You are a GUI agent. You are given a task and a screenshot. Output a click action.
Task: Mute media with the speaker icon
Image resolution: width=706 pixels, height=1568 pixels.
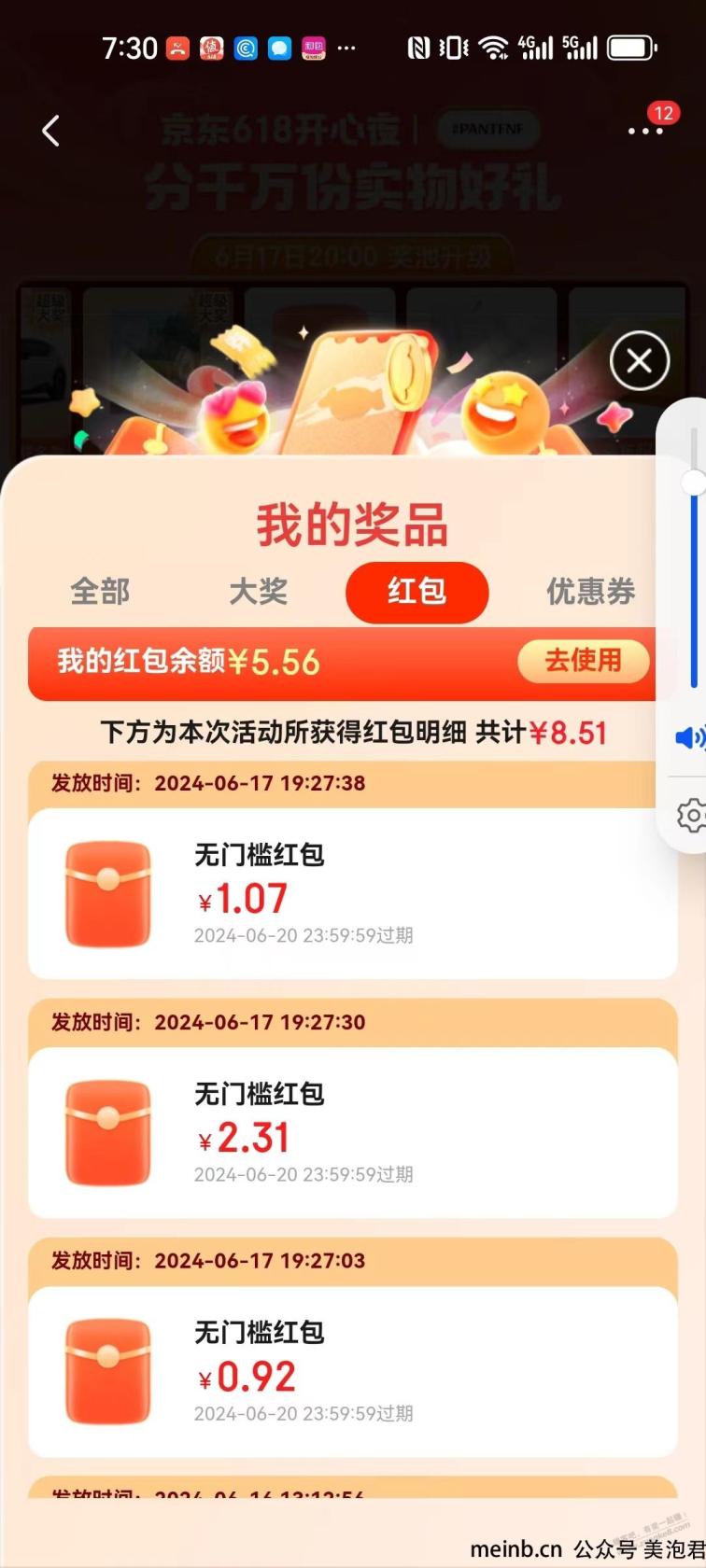pyautogui.click(x=689, y=738)
